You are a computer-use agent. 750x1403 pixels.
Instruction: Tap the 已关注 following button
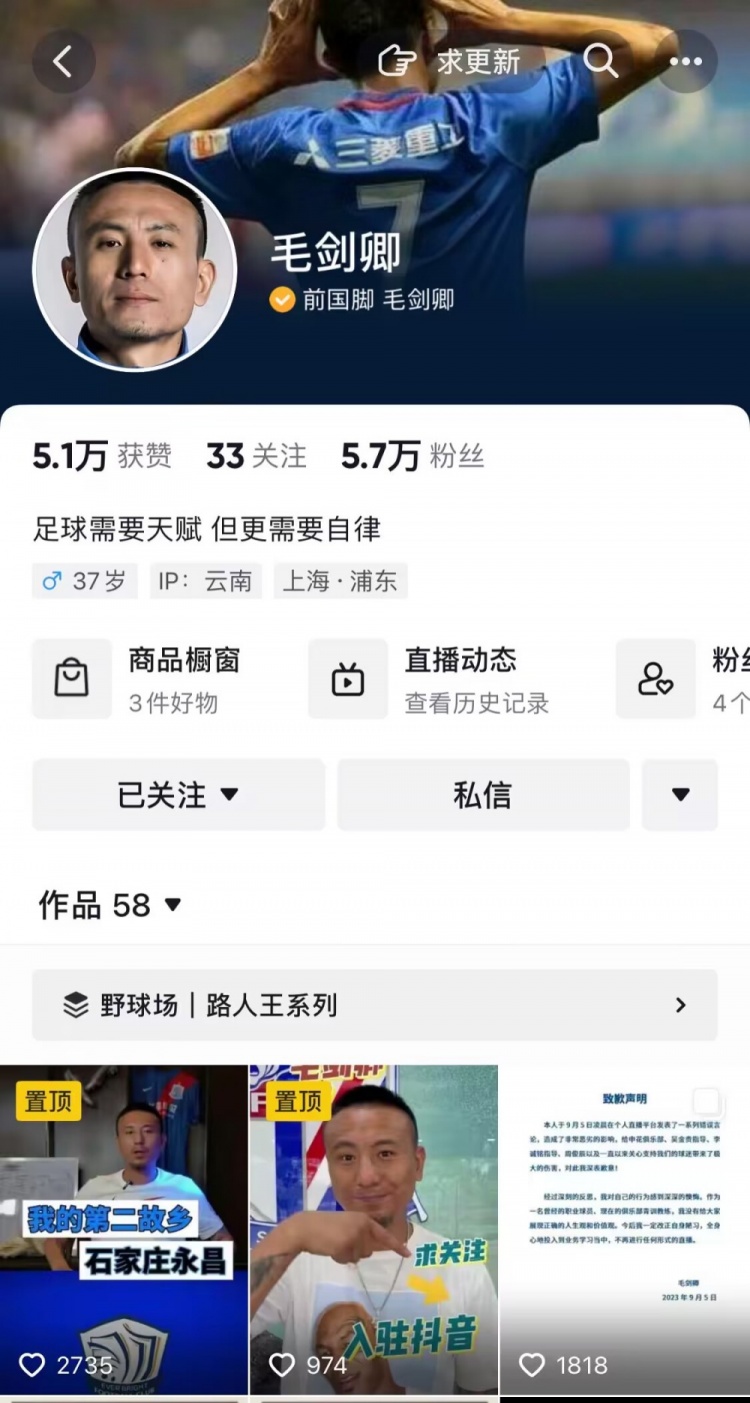(x=179, y=795)
